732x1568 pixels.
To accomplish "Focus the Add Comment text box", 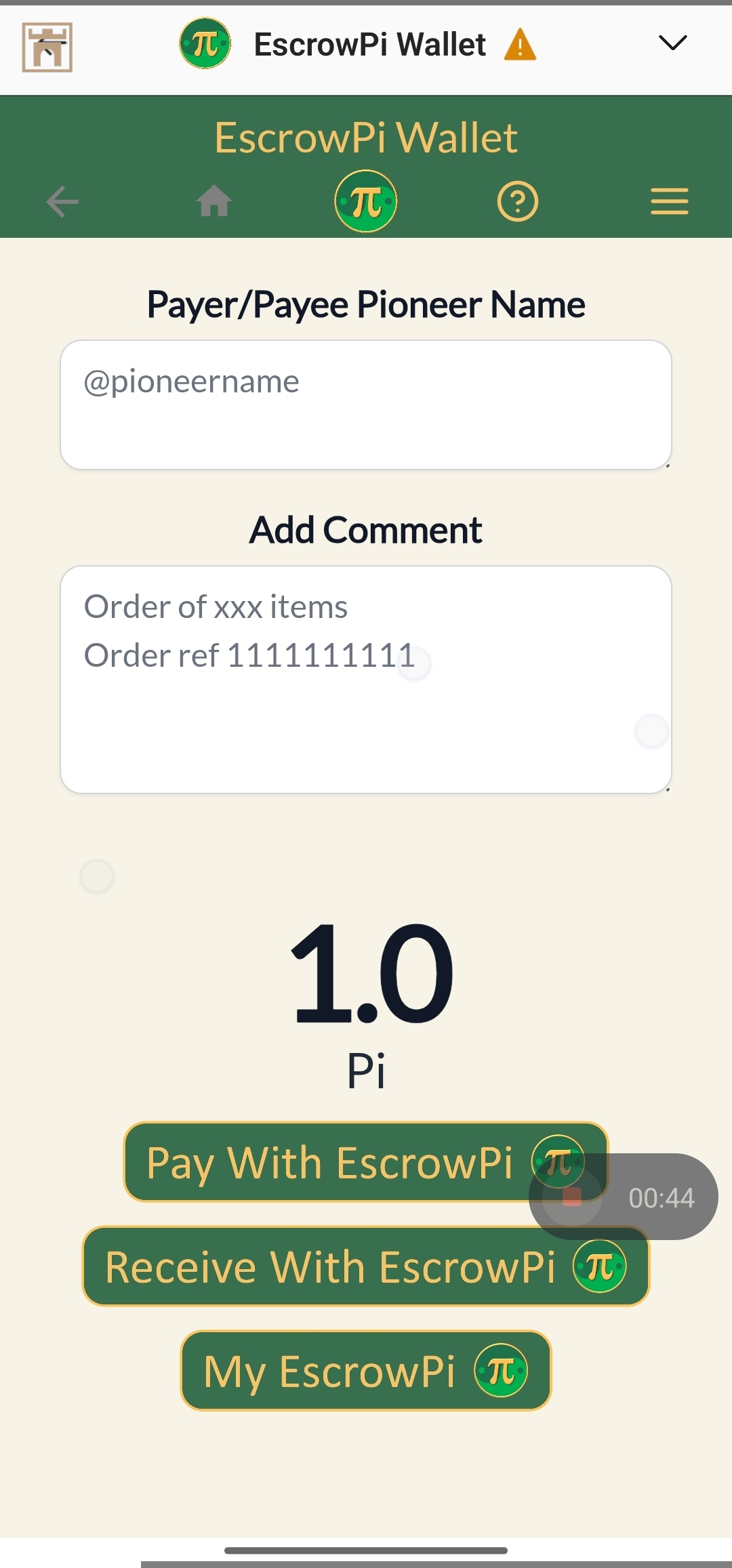I will click(x=366, y=679).
